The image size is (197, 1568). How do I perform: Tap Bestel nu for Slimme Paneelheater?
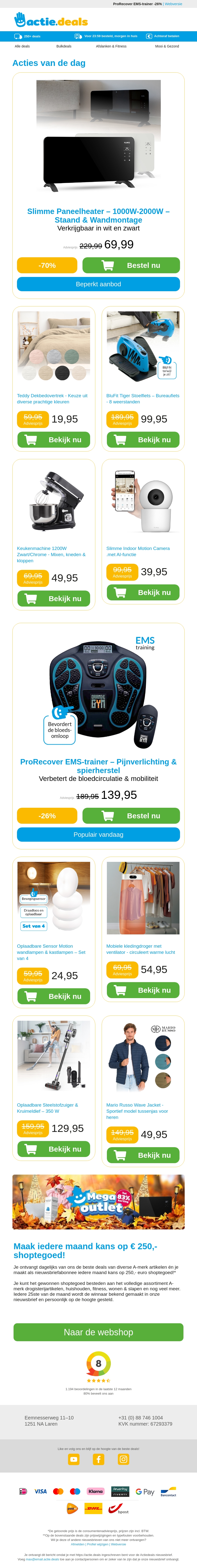(131, 265)
